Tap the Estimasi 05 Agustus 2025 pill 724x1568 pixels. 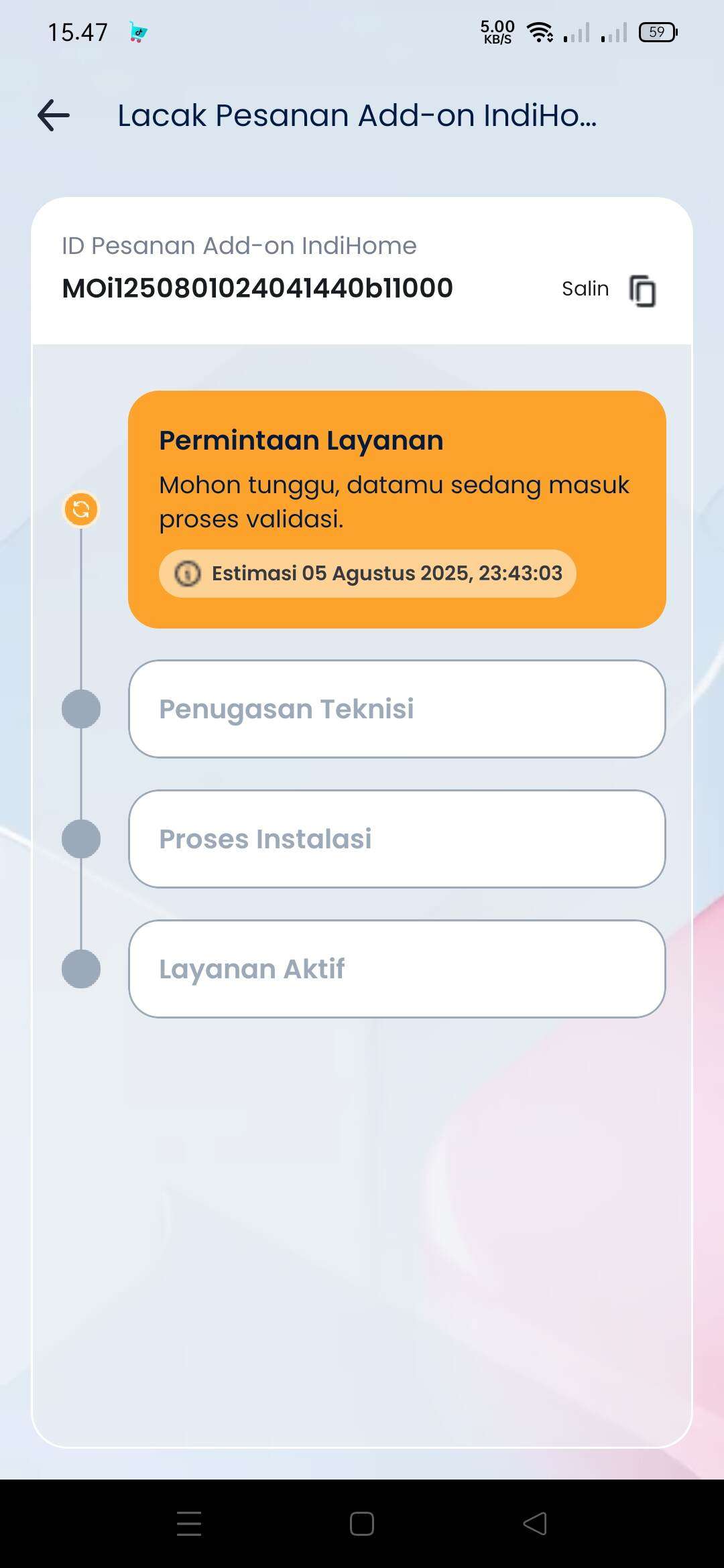(367, 574)
